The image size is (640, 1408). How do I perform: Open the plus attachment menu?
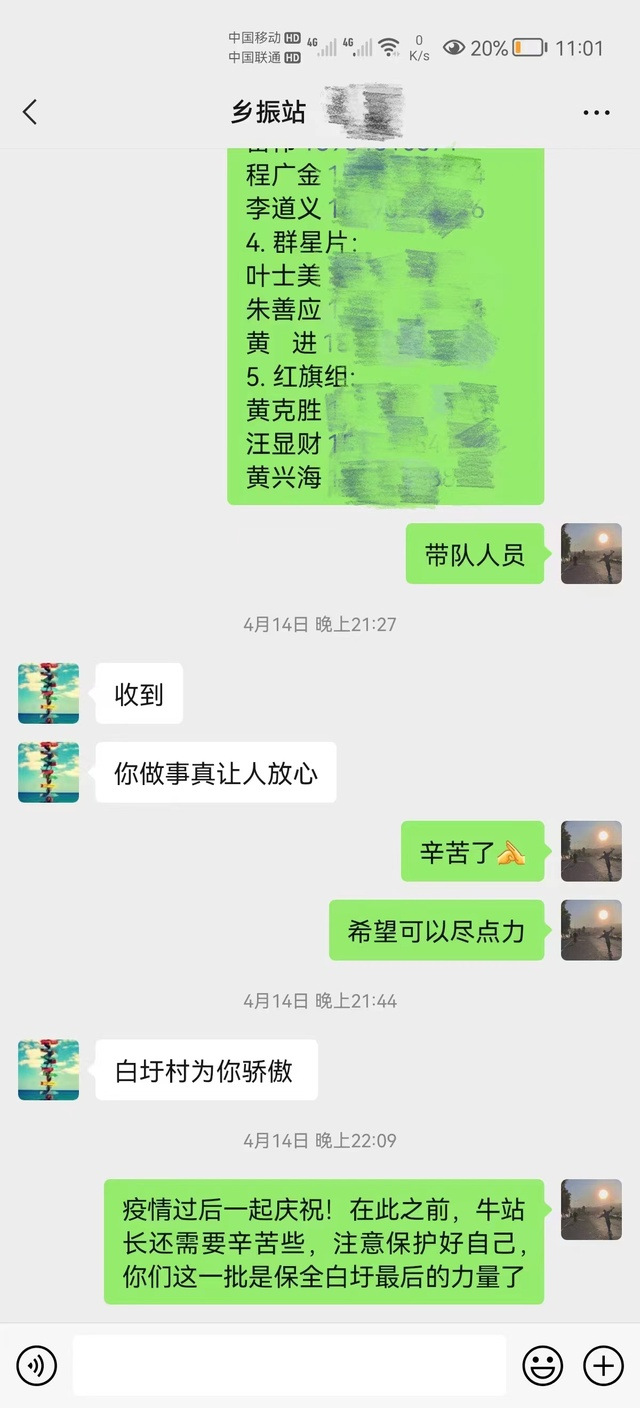pos(603,1365)
